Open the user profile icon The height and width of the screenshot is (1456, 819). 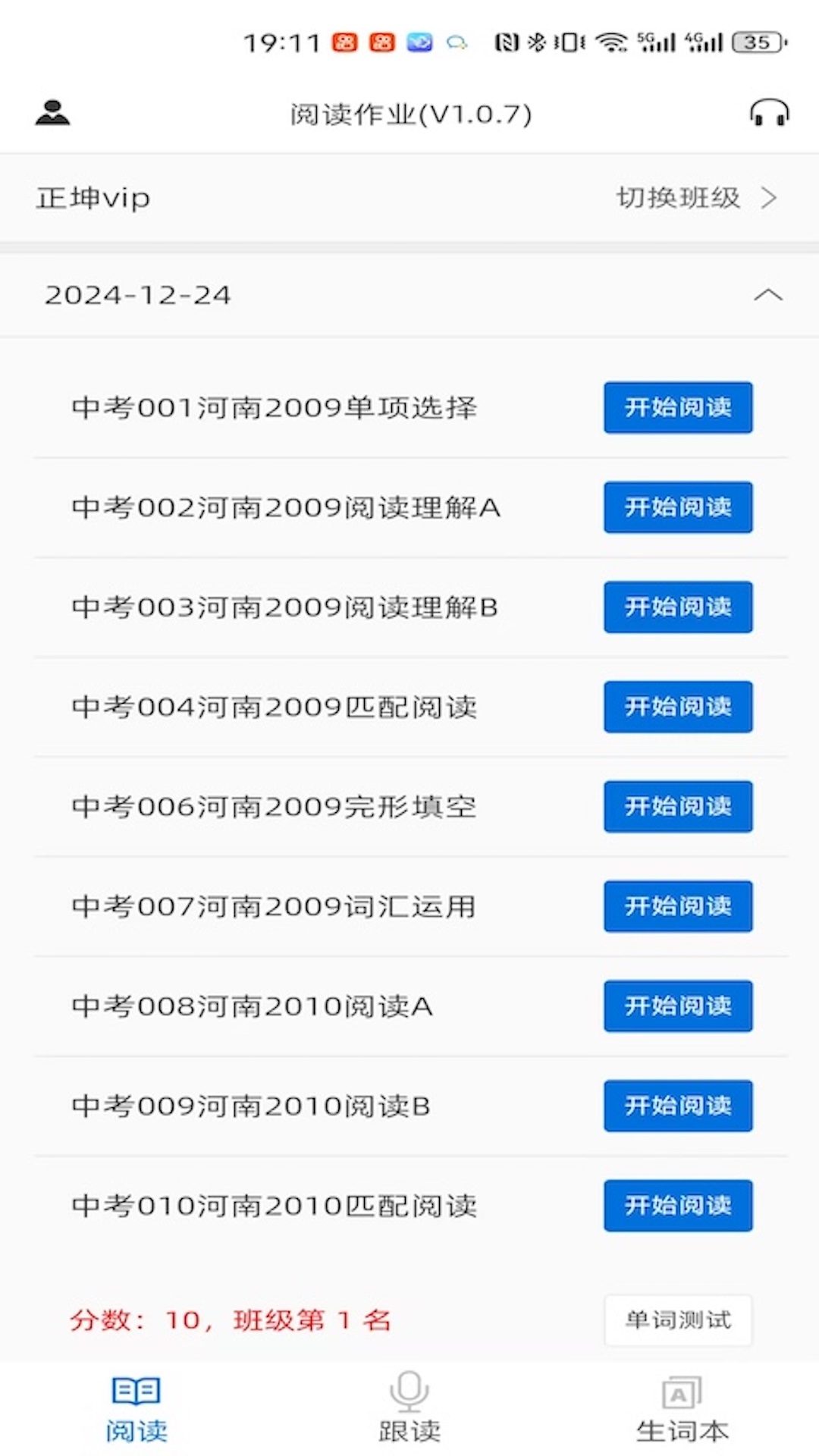(53, 114)
